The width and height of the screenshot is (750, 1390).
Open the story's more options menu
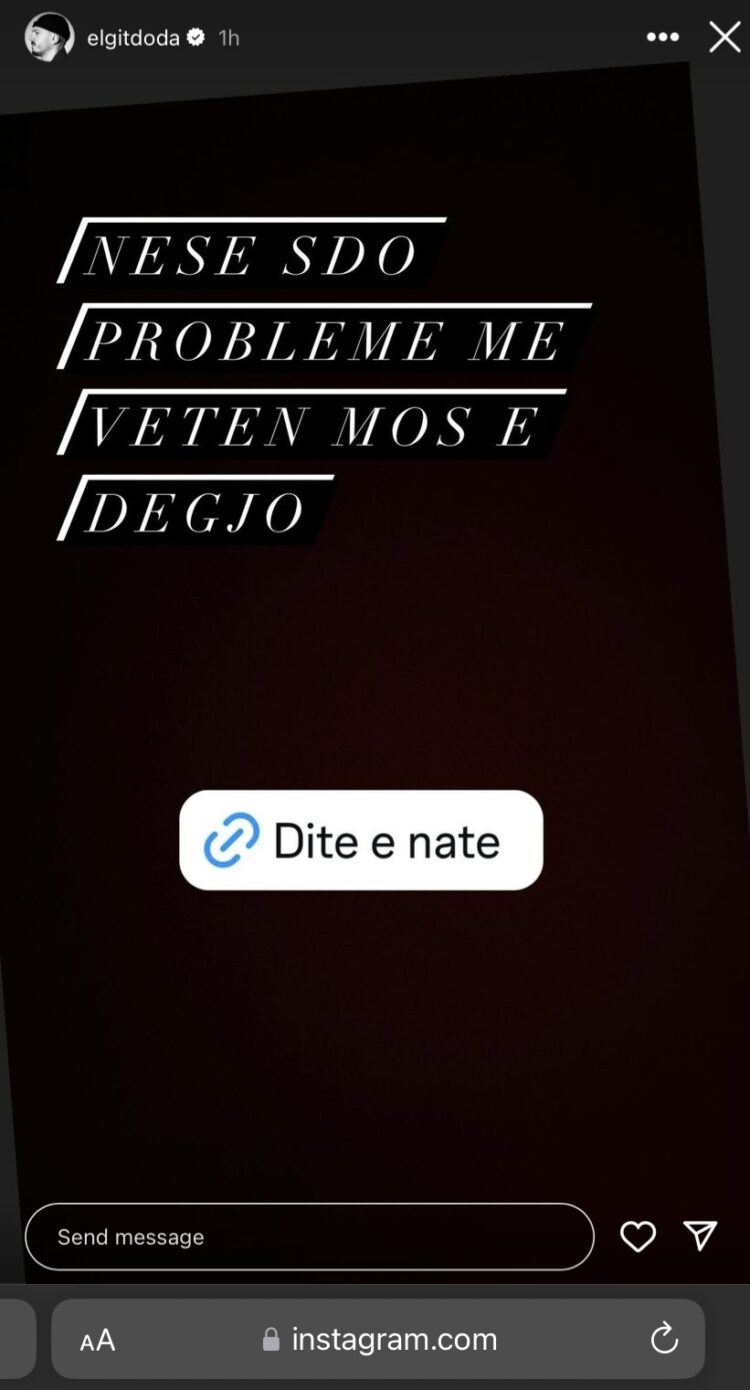point(663,38)
